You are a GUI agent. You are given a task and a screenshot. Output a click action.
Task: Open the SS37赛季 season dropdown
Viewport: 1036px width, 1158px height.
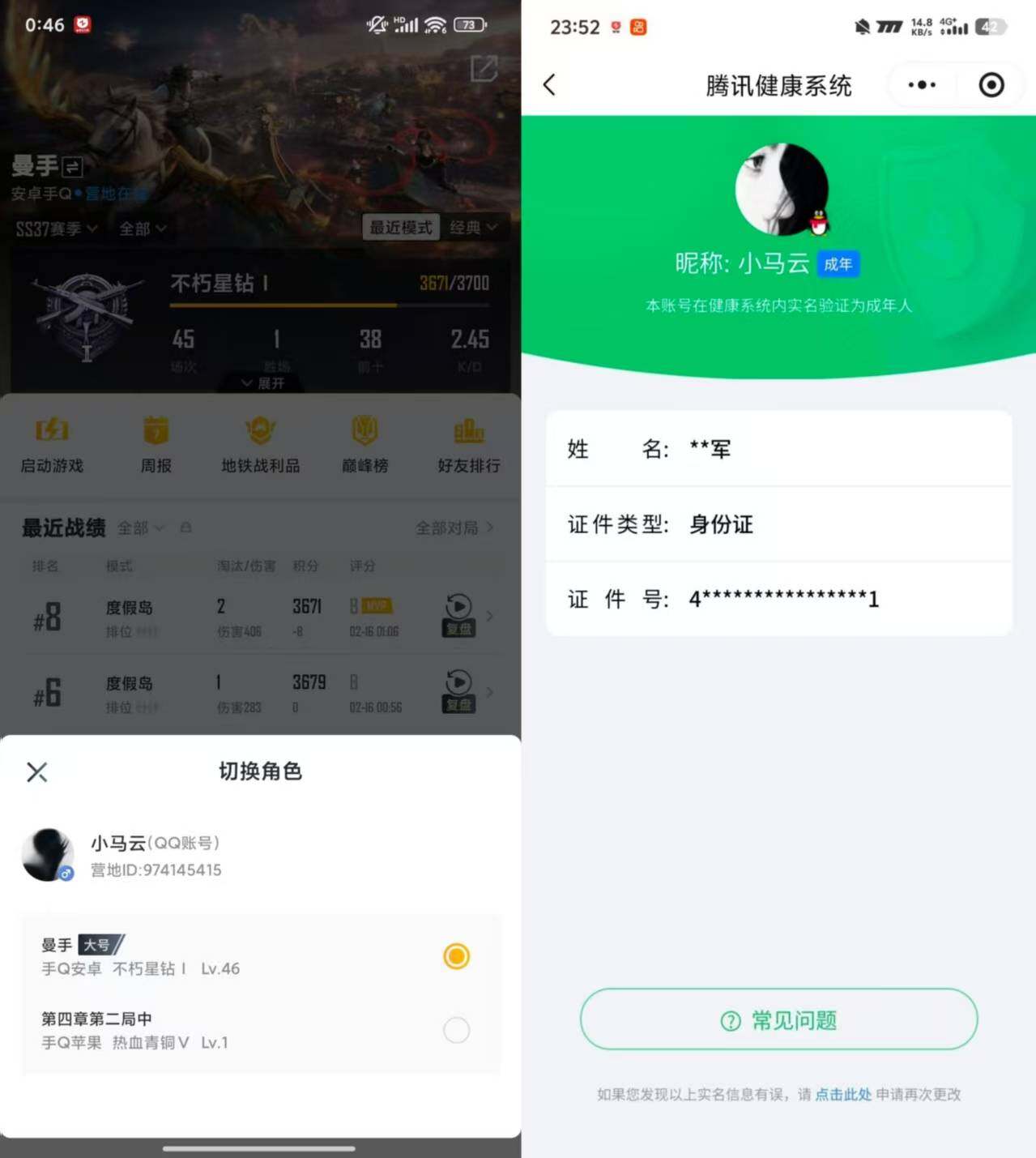pyautogui.click(x=53, y=228)
